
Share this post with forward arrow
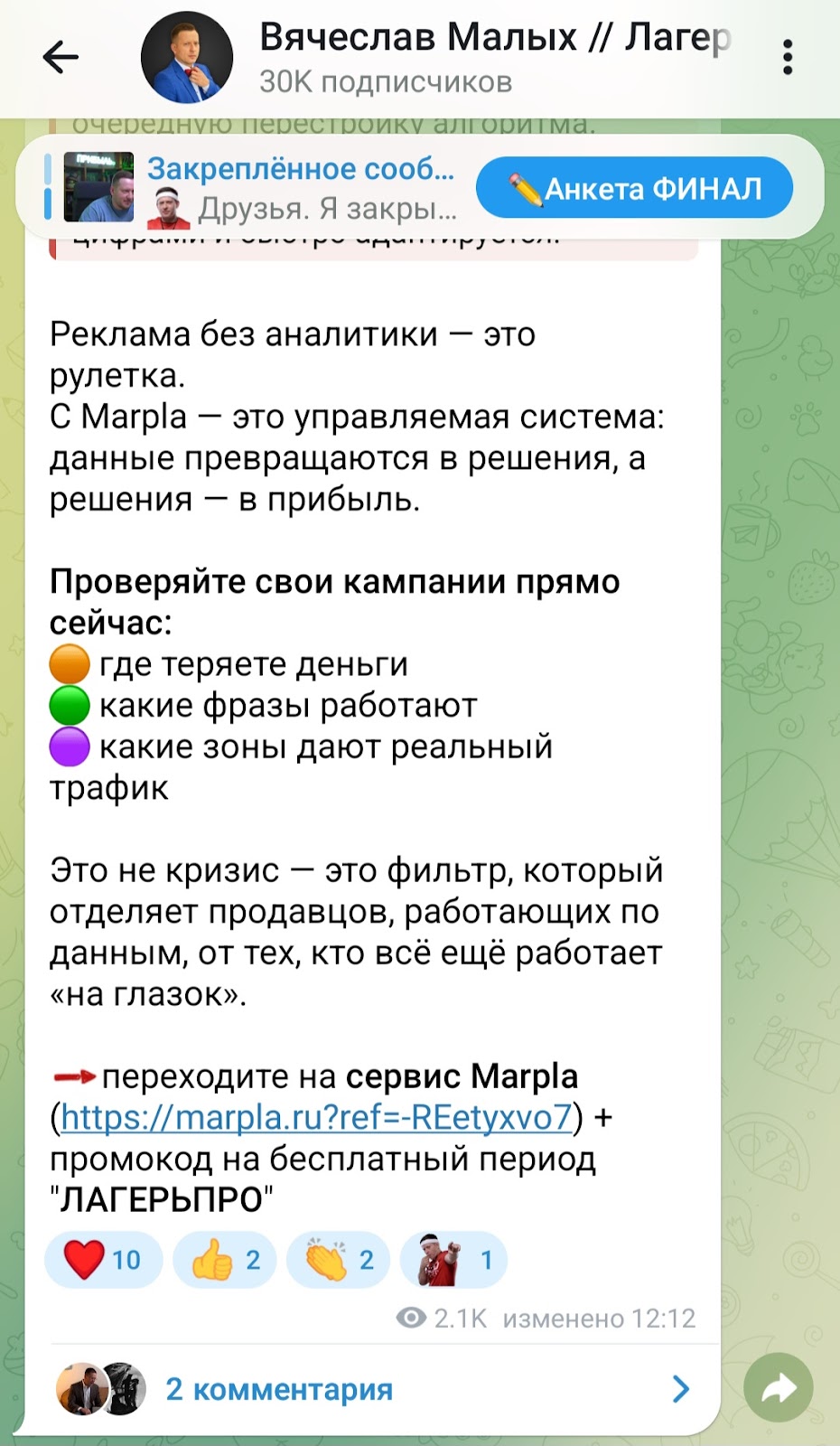tap(778, 1387)
